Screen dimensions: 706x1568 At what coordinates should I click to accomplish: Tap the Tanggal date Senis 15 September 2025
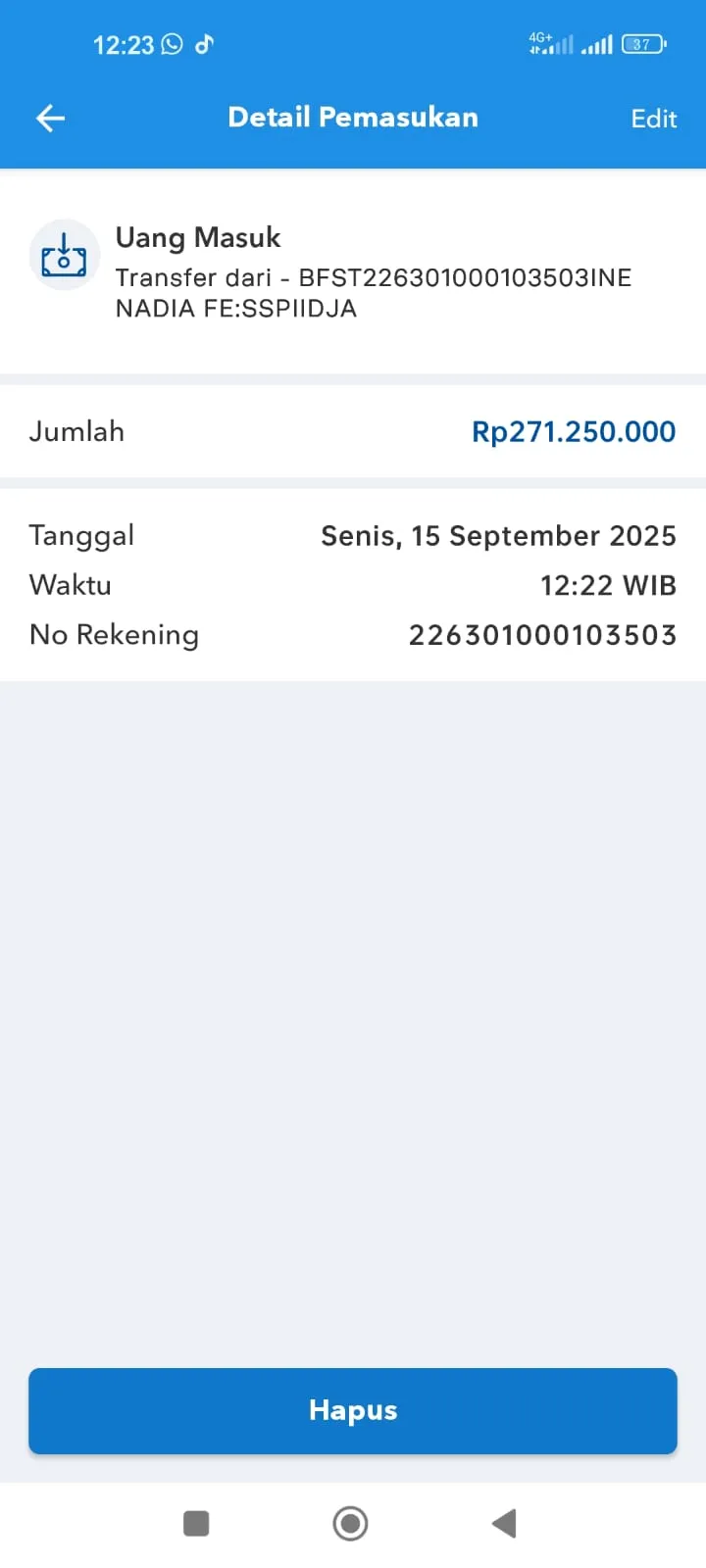[497, 535]
